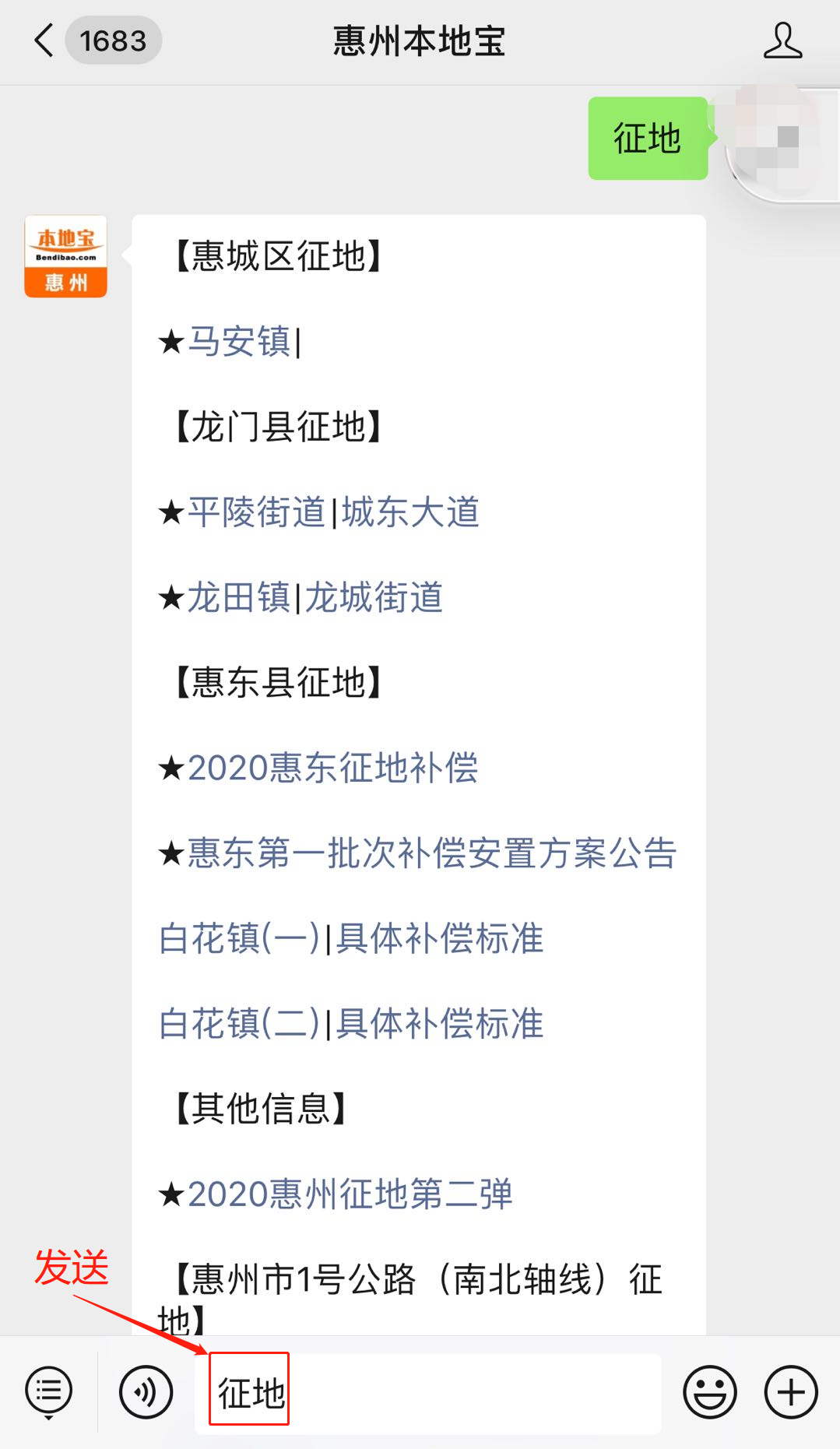This screenshot has width=840, height=1449.
Task: Open the 龙城街道 link
Action: pos(374,597)
